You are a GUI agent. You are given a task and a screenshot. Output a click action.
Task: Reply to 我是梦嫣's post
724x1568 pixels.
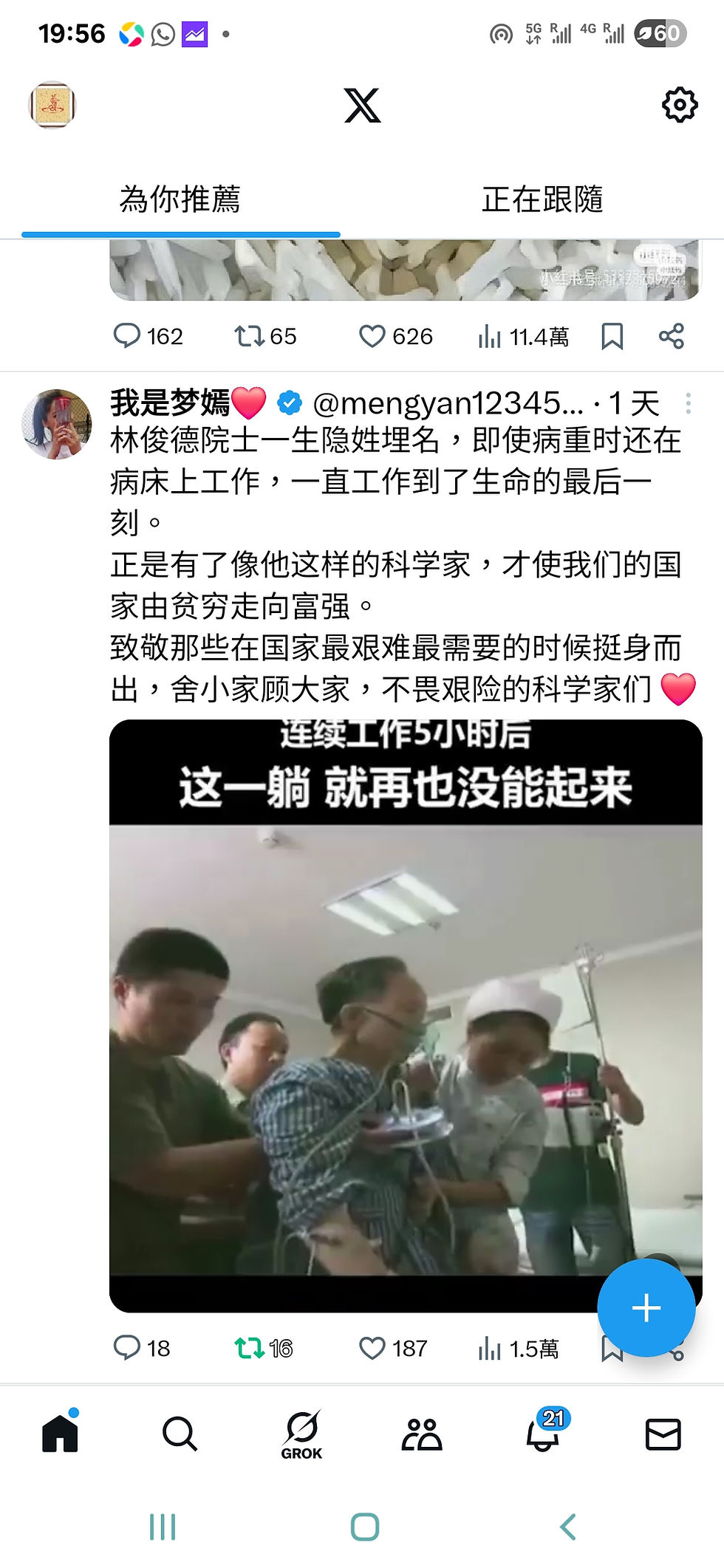pos(127,1348)
